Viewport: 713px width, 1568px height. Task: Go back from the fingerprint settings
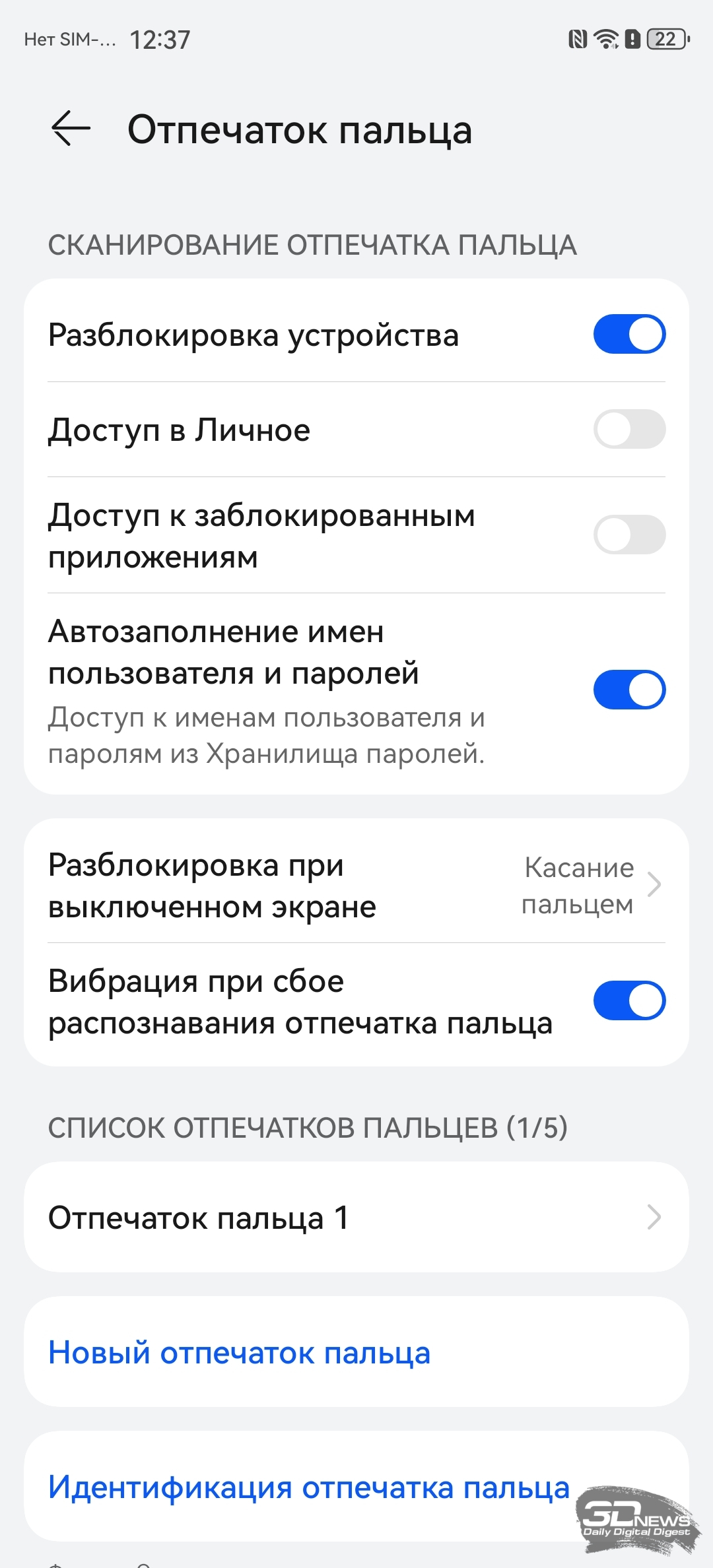click(x=71, y=128)
